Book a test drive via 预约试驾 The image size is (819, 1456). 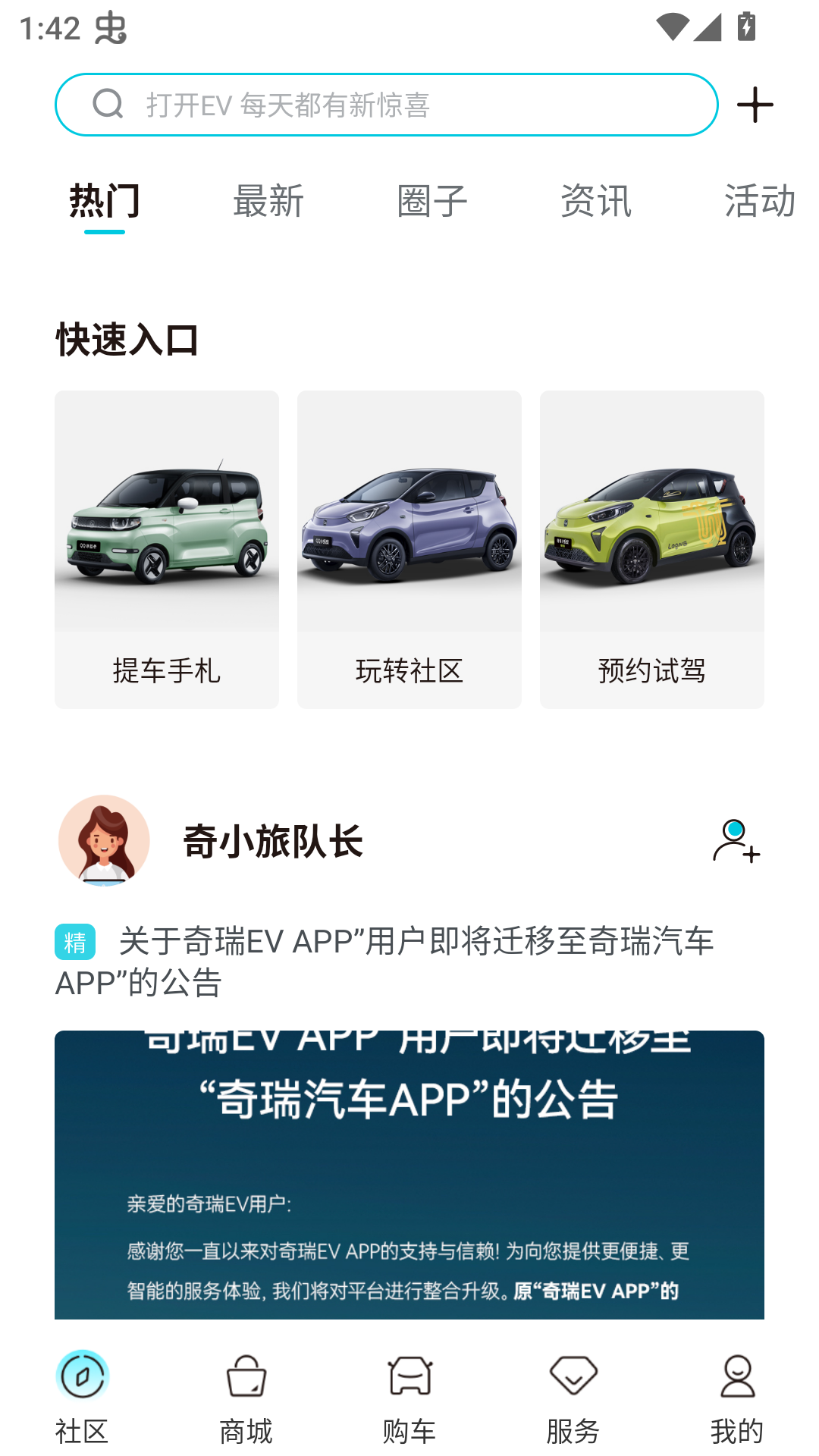[652, 548]
